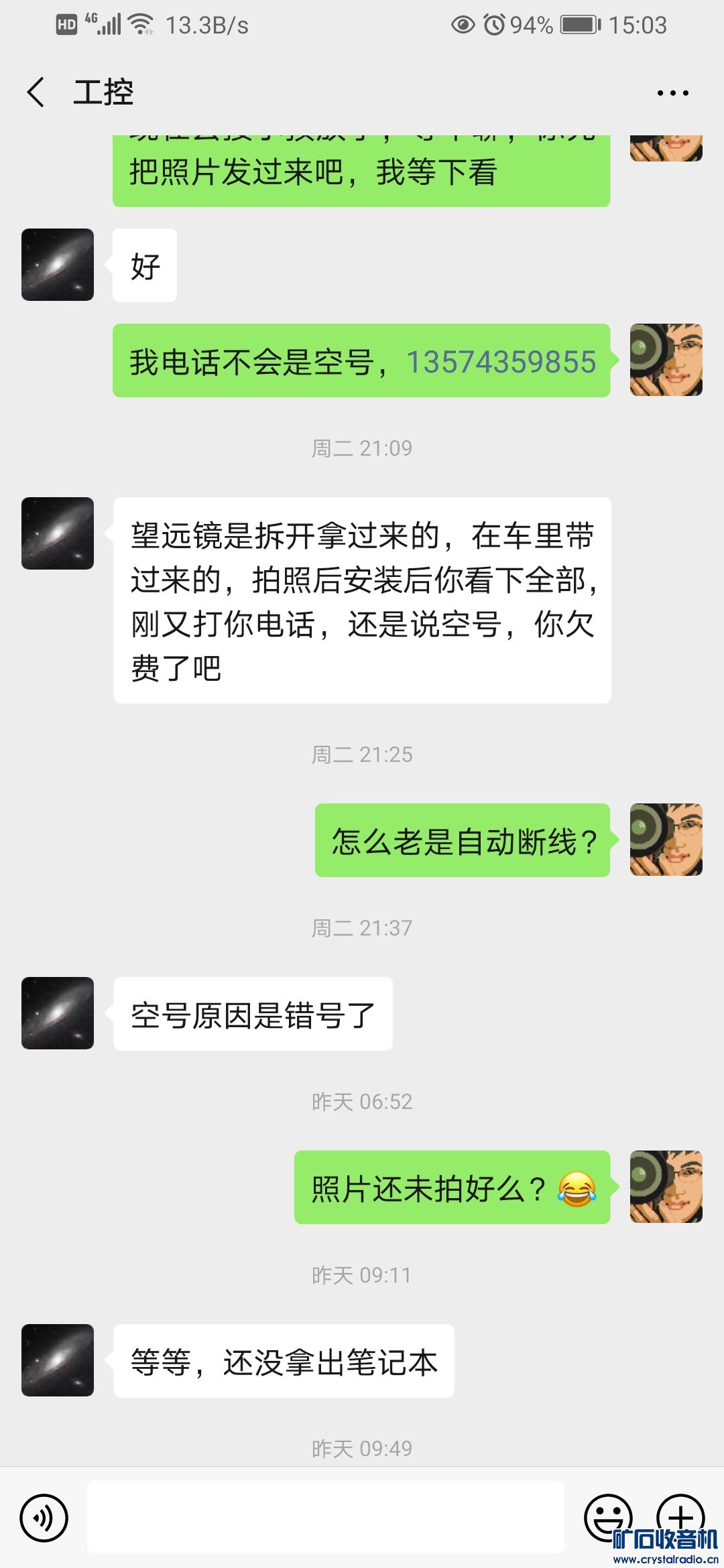Open chat info via three-dot menu
724x1568 pixels.
coord(672,93)
